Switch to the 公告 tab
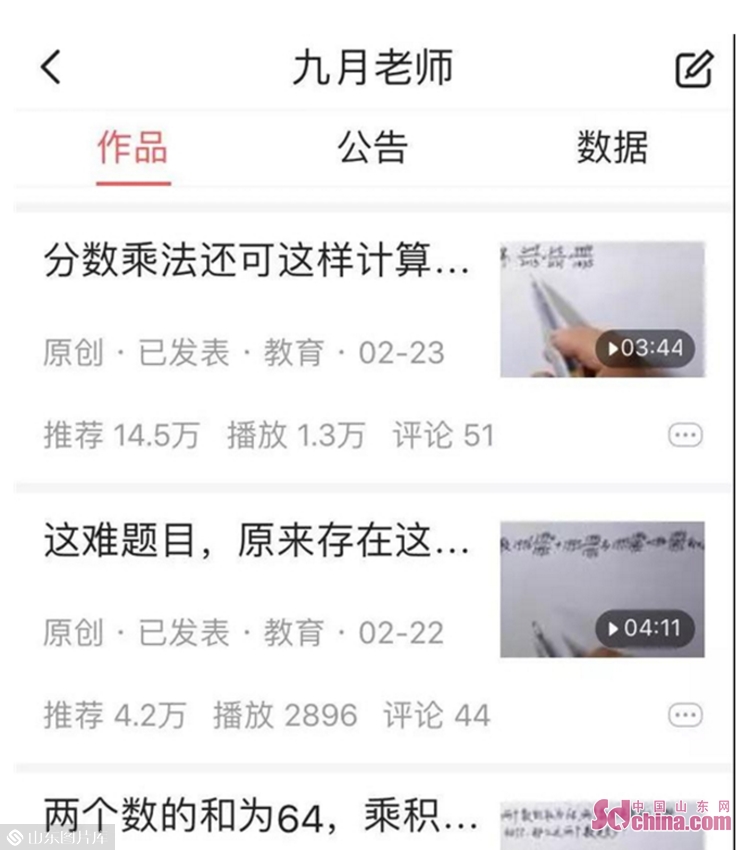This screenshot has height=850, width=750. click(373, 147)
